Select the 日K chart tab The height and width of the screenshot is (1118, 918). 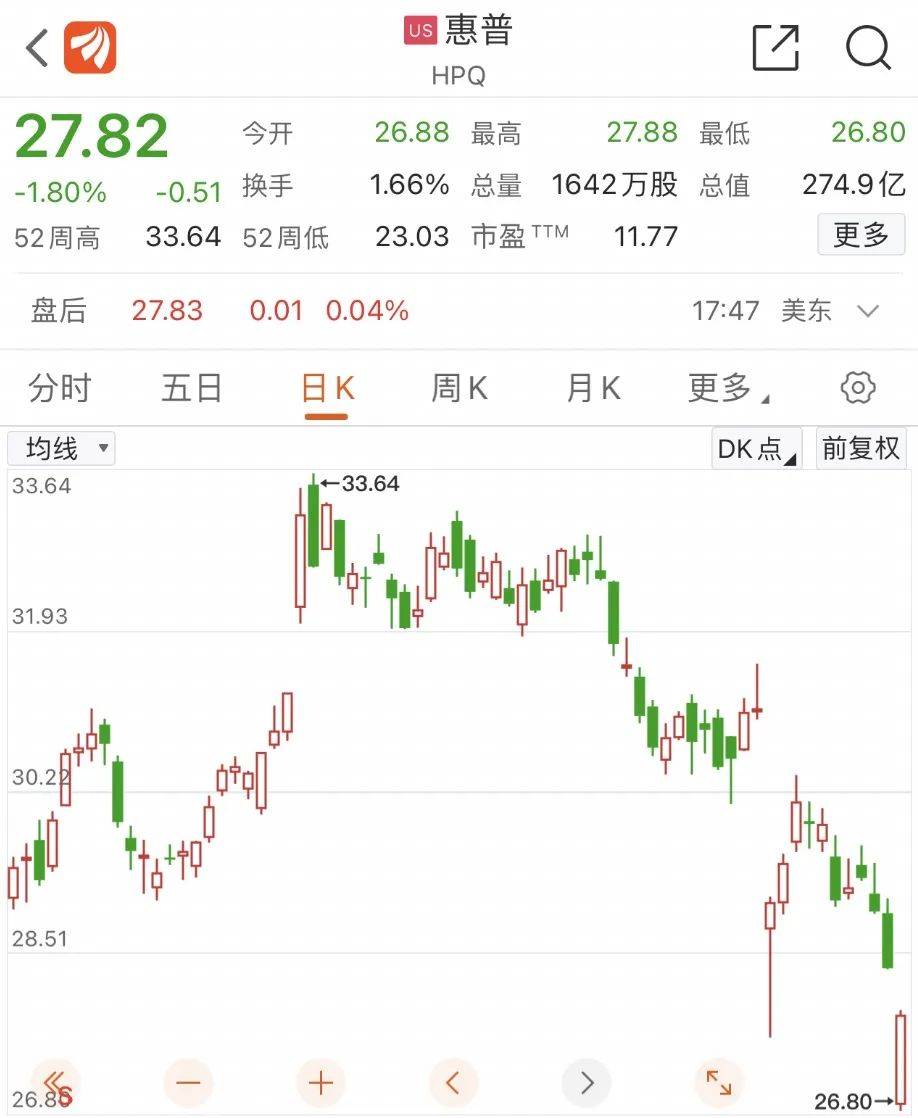pos(328,388)
